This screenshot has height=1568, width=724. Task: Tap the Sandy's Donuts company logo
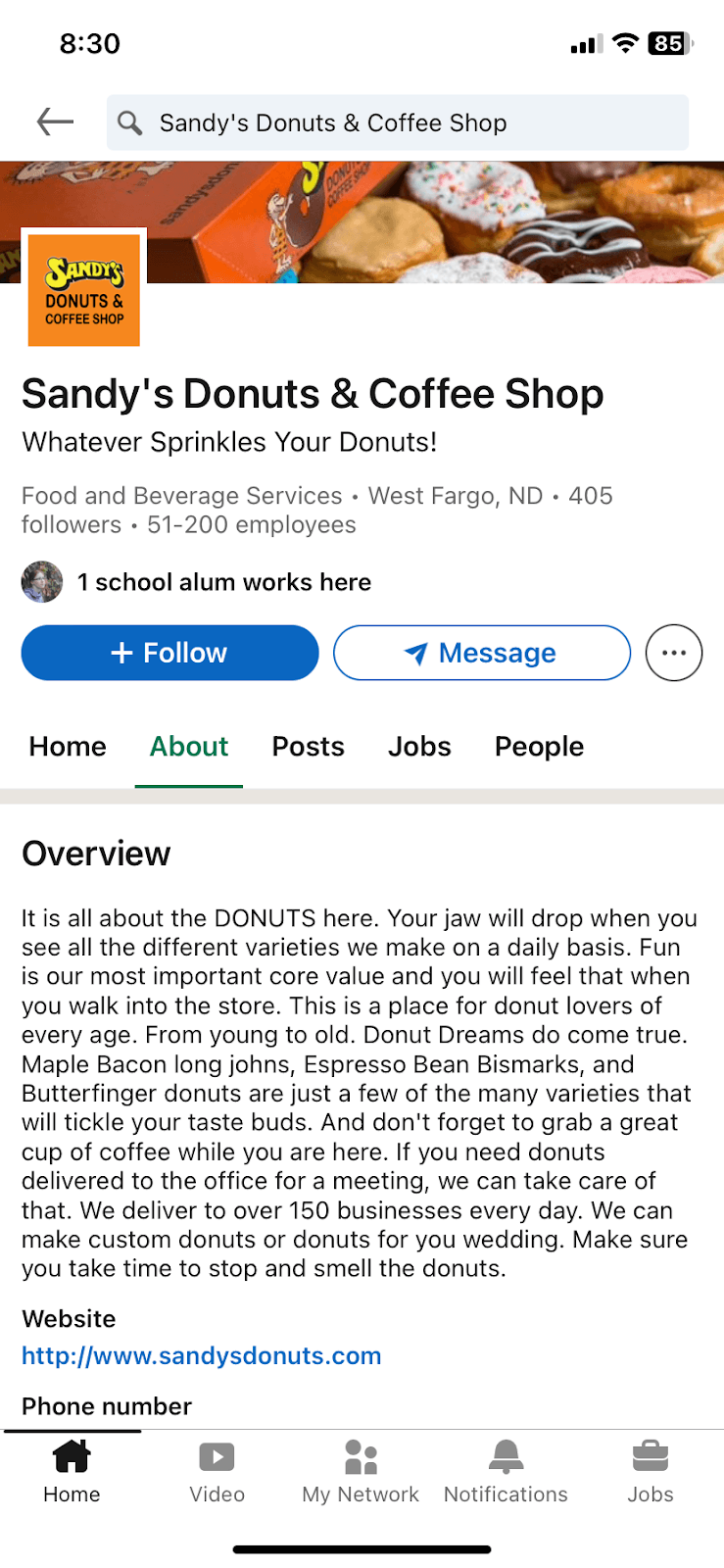[83, 289]
